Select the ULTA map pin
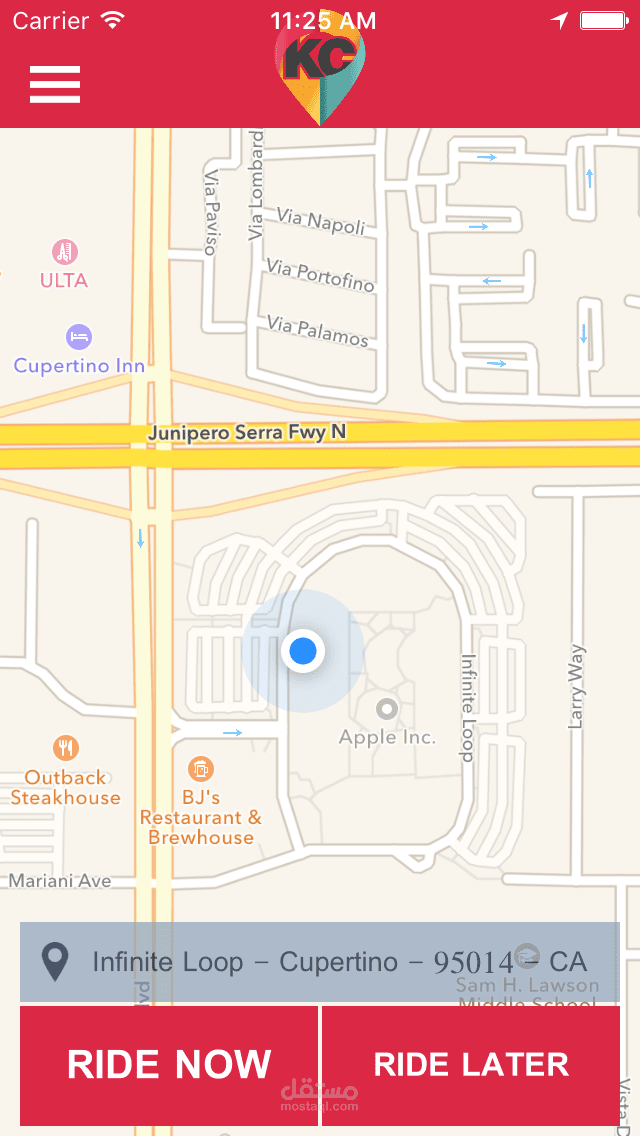 coord(65,252)
